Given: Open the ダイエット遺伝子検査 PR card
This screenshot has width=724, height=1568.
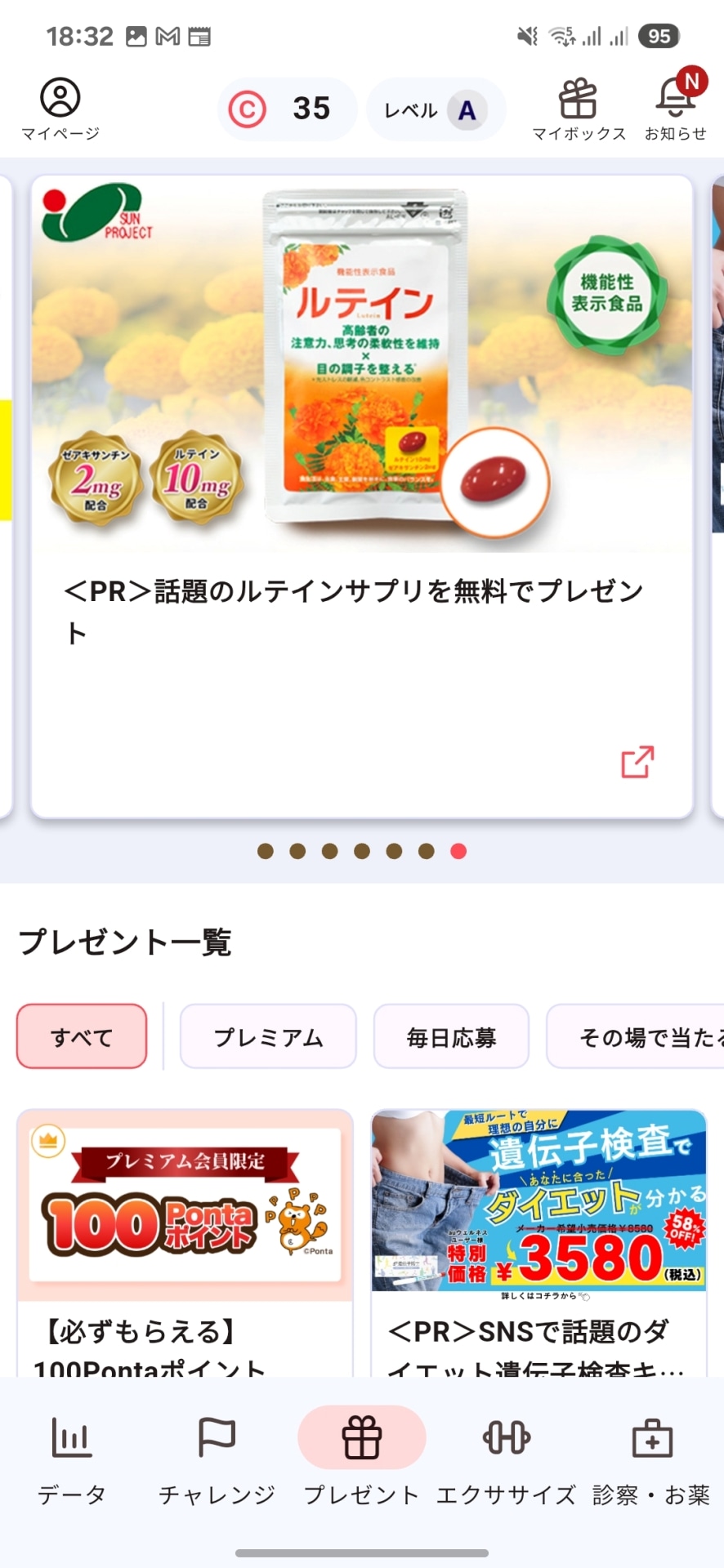Looking at the screenshot, I should pyautogui.click(x=539, y=1241).
